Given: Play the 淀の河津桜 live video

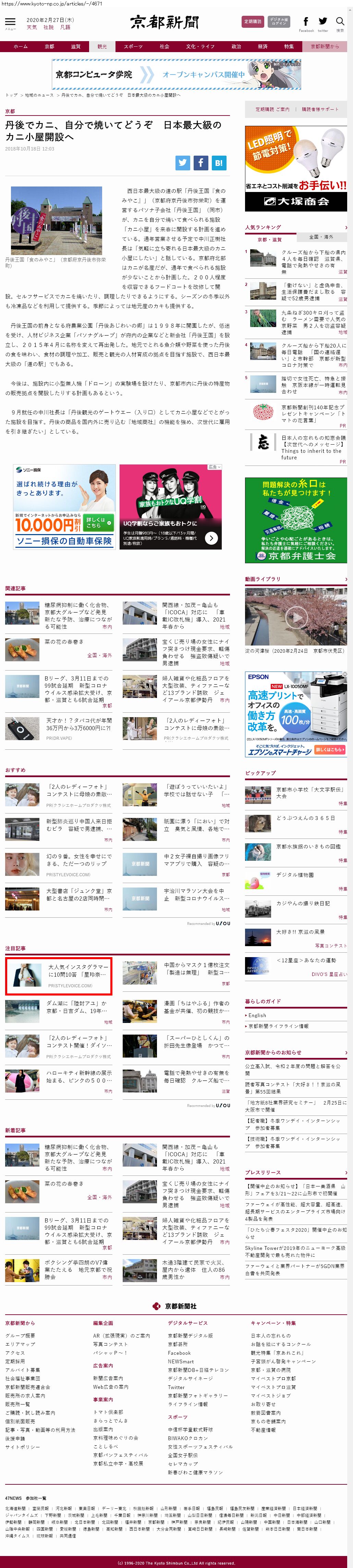Looking at the screenshot, I should (296, 617).
